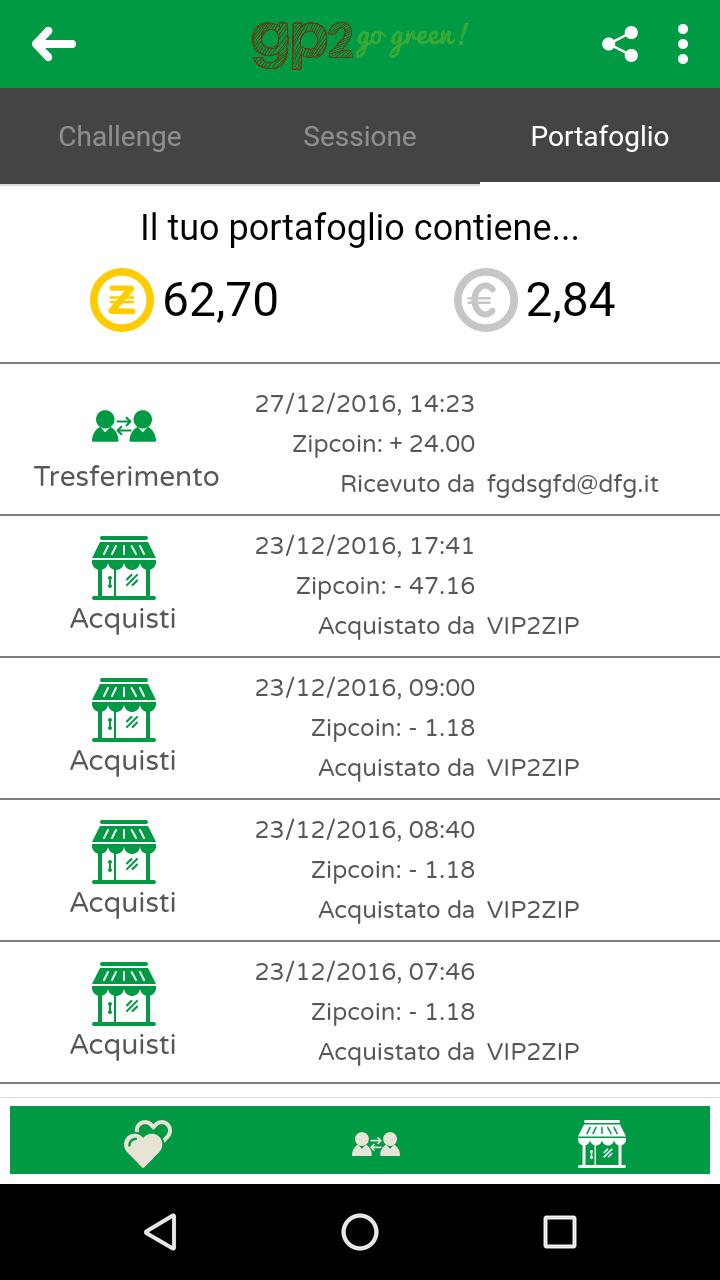Open the Tresferimento entry from 27/12/2016
The image size is (720, 1280).
pos(360,440)
